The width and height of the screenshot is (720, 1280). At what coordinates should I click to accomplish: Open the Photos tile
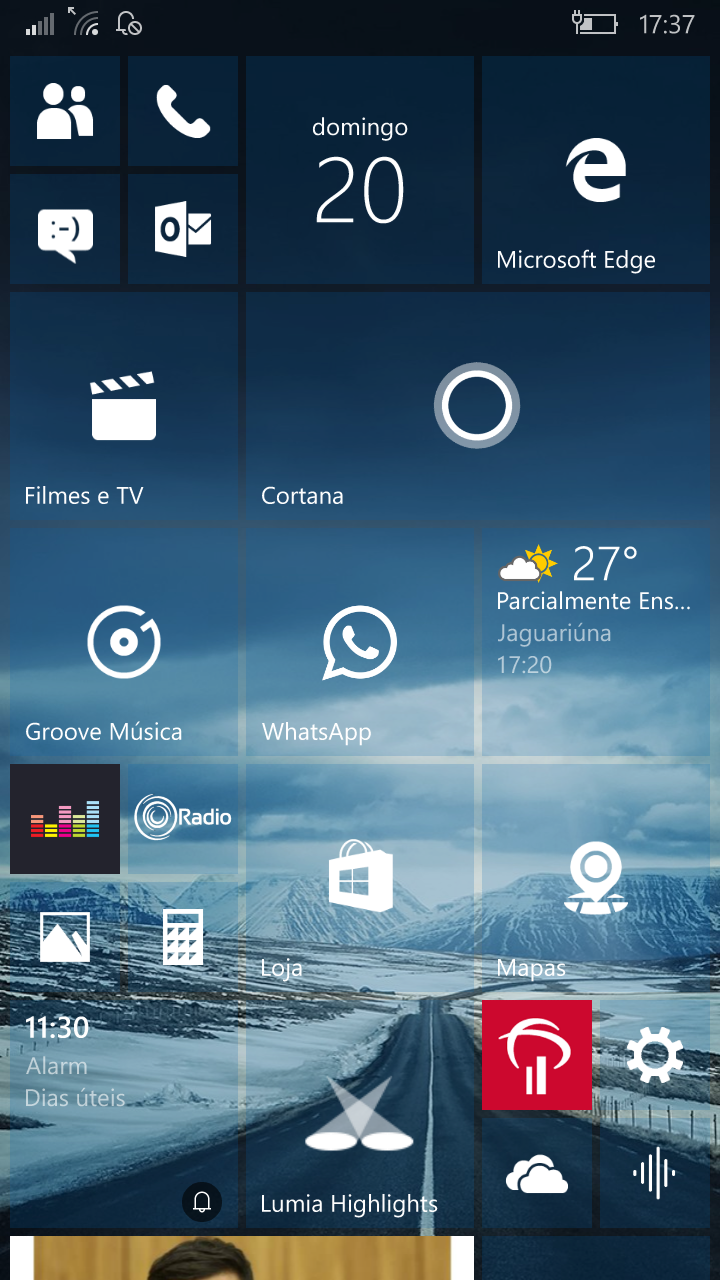(x=65, y=937)
